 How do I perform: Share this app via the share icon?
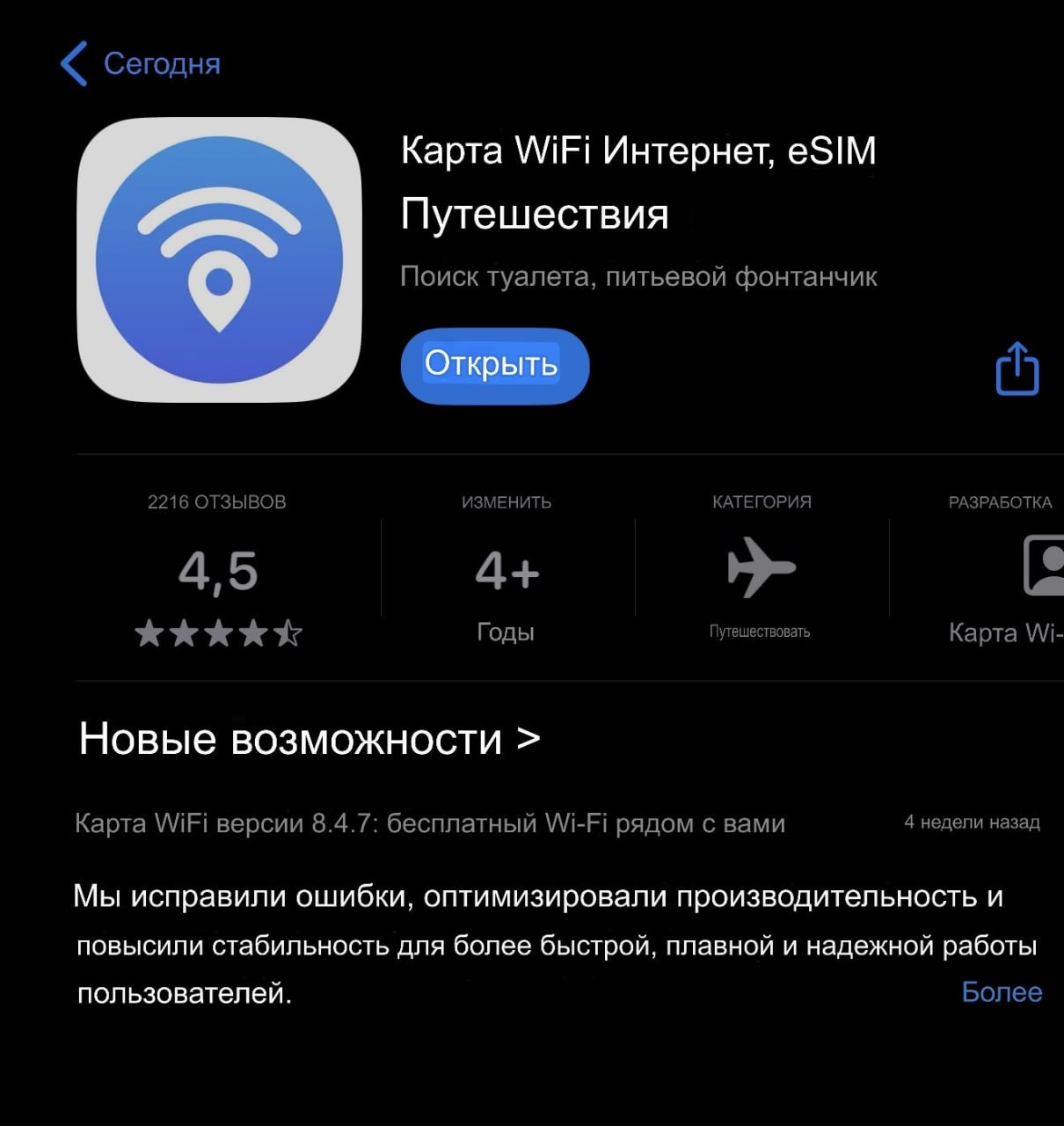(x=1017, y=368)
